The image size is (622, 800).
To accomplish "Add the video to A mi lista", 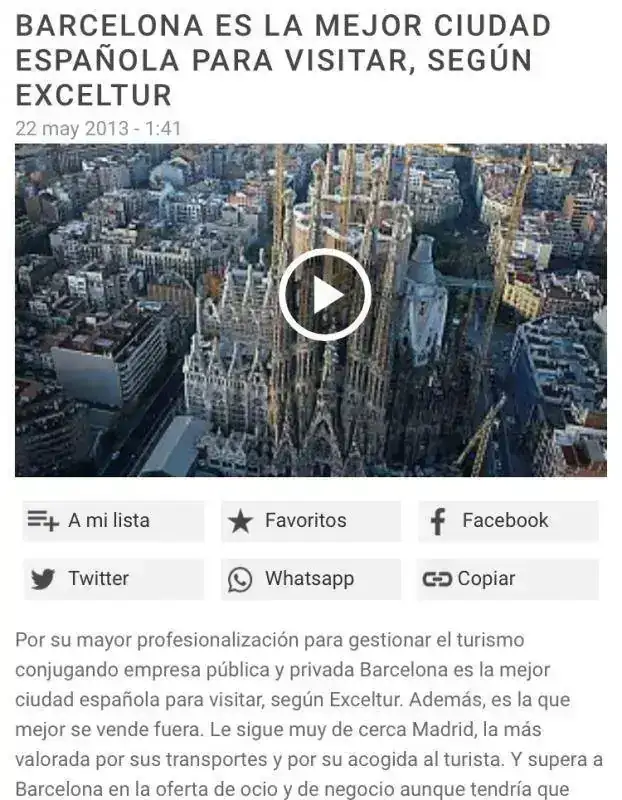I will pos(112,521).
